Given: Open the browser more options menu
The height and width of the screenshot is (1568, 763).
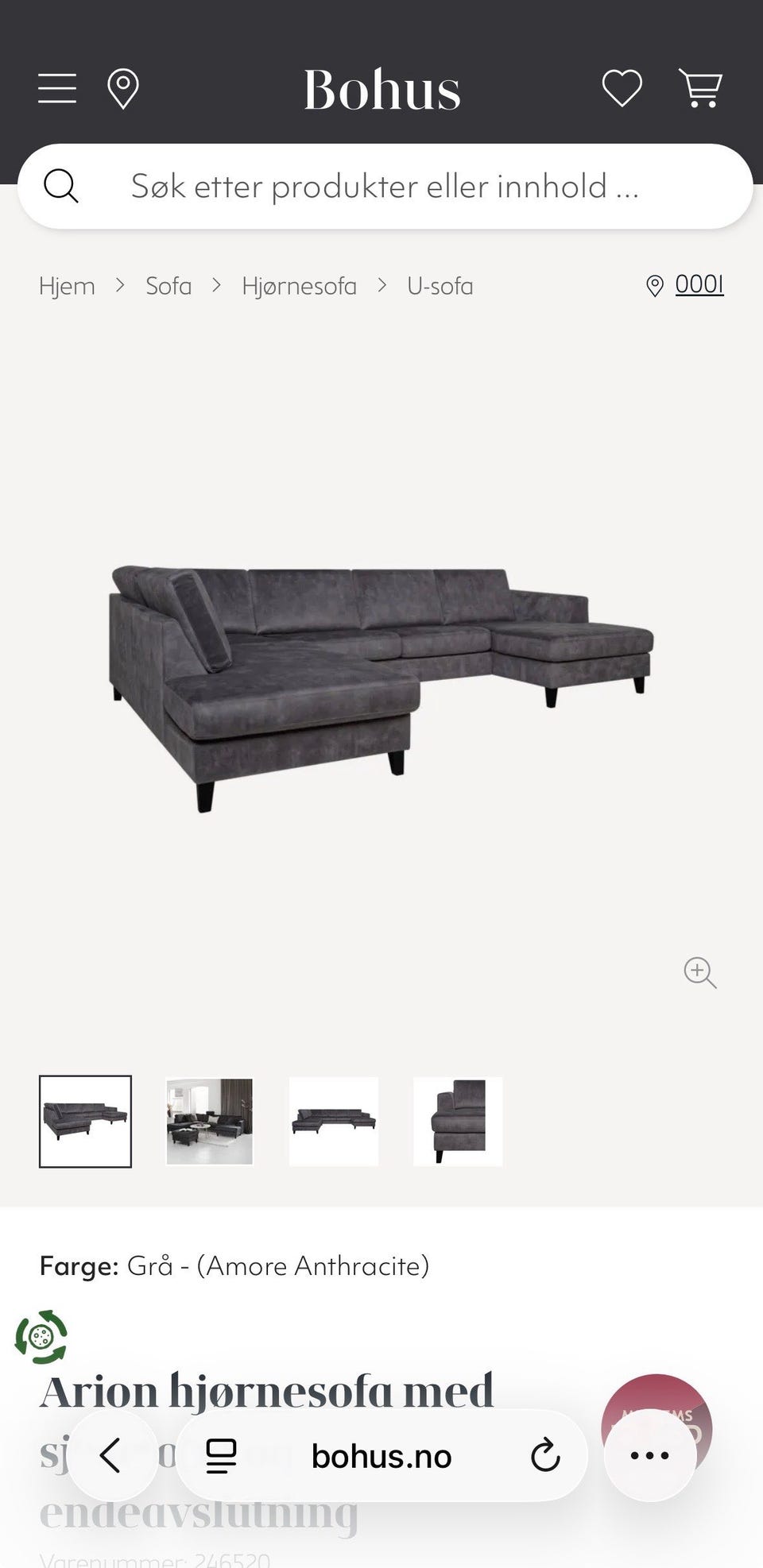Looking at the screenshot, I should pyautogui.click(x=650, y=1456).
